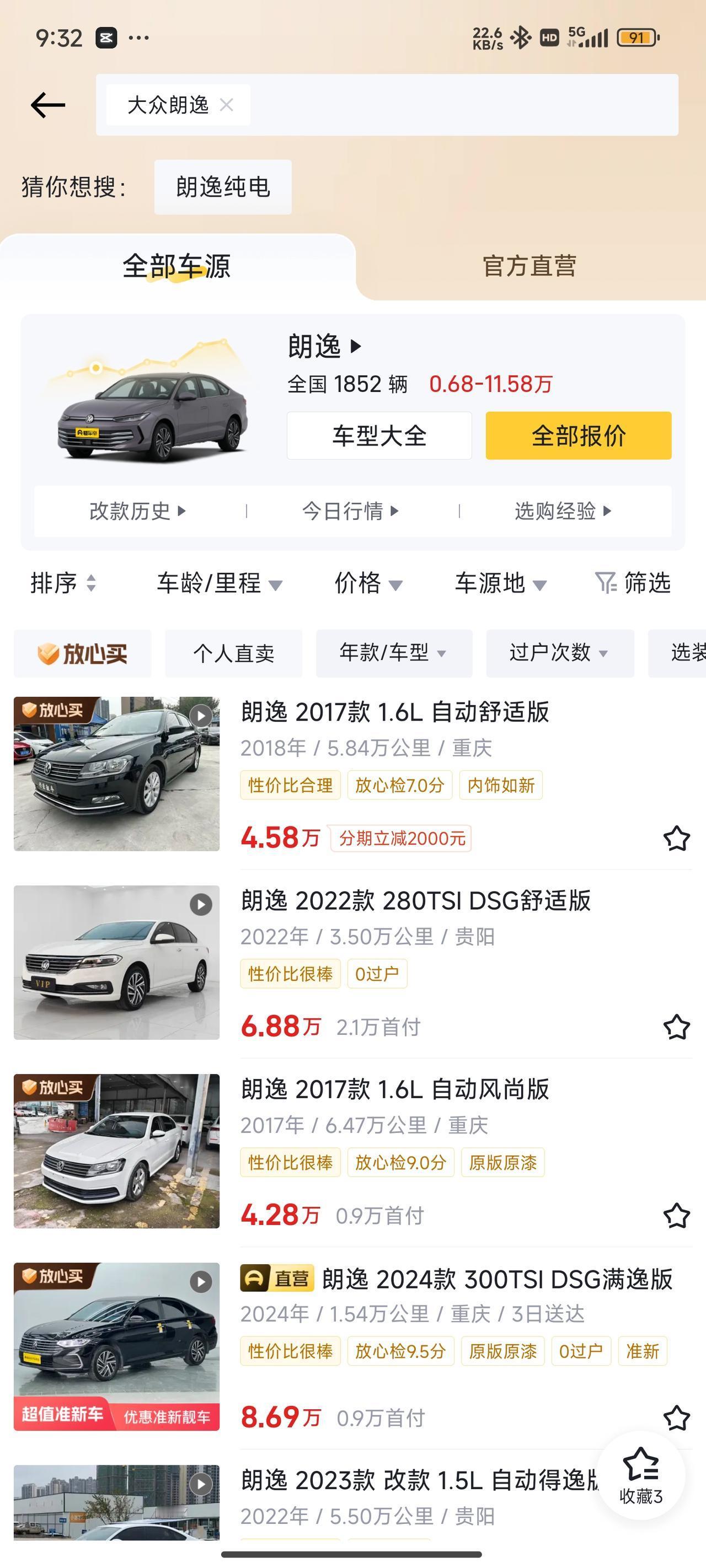The height and width of the screenshot is (1568, 706).
Task: Switch to the 官方直营 tab
Action: click(x=529, y=265)
